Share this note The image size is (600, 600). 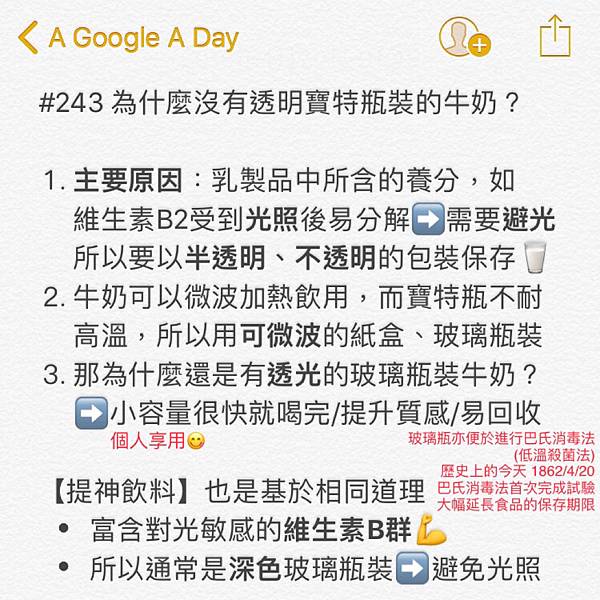point(554,37)
